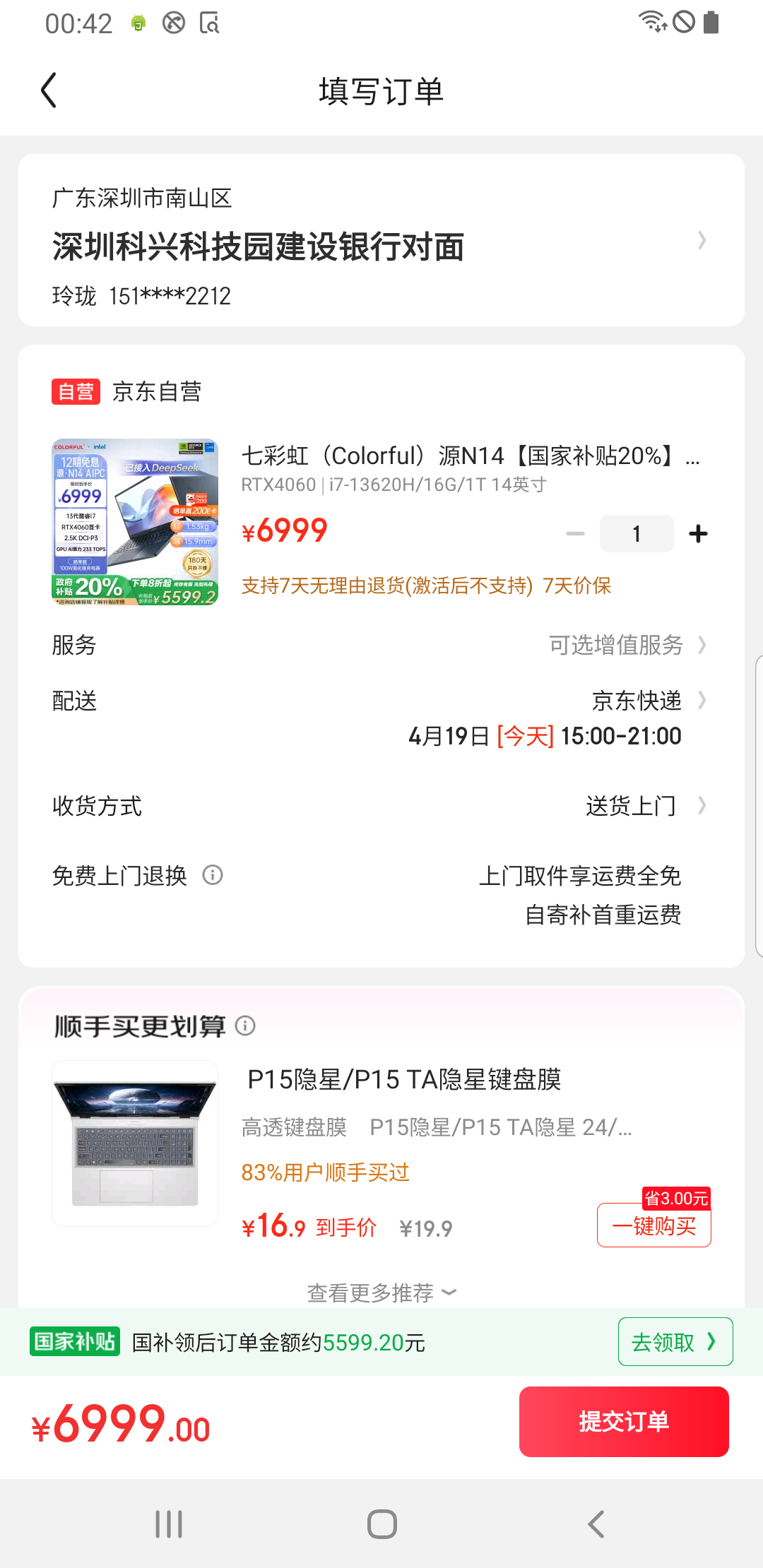Decrease item quantity with the minus button
This screenshot has width=763, height=1568.
point(576,533)
